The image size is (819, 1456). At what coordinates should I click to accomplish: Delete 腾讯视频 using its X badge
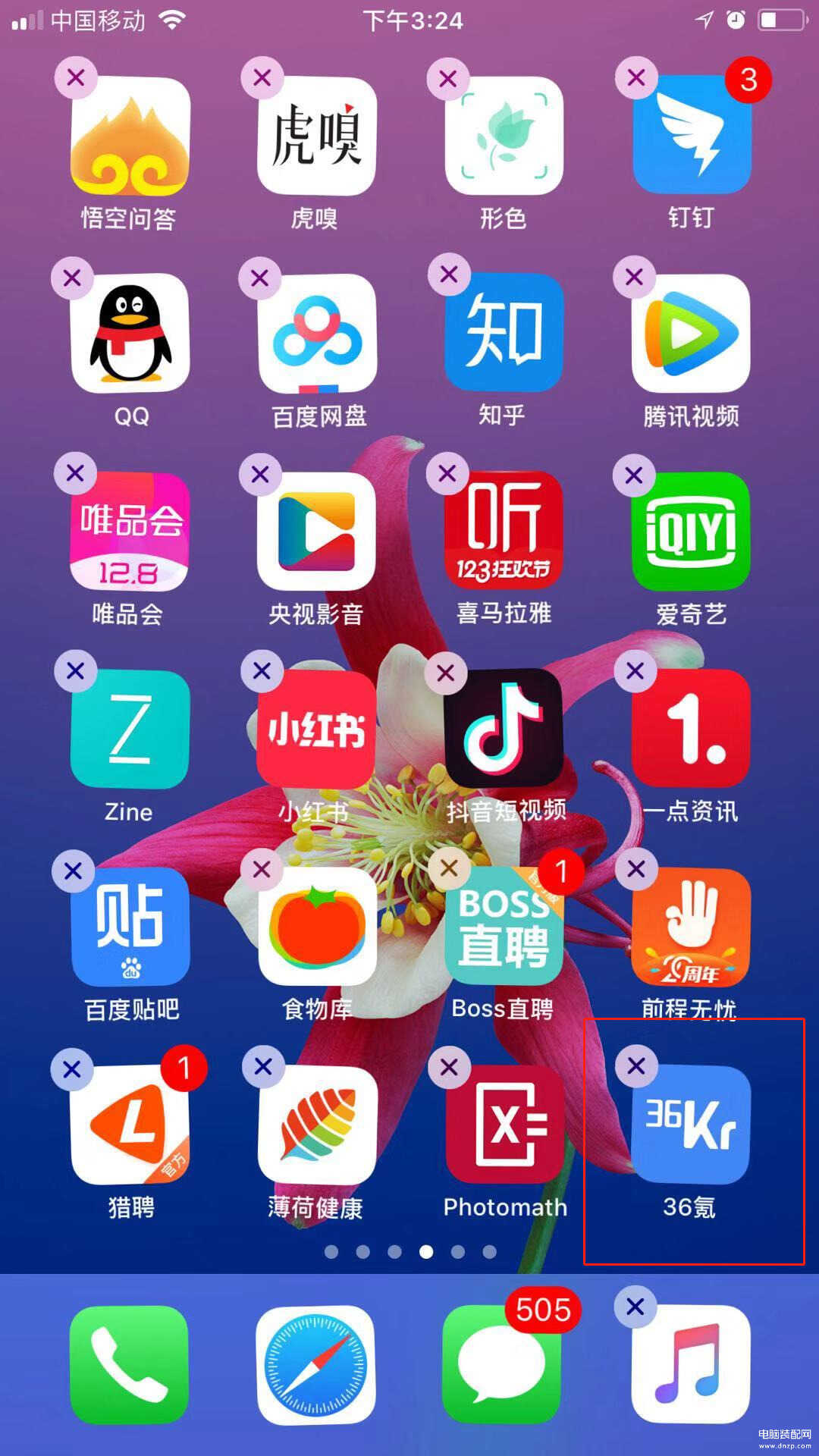[635, 277]
